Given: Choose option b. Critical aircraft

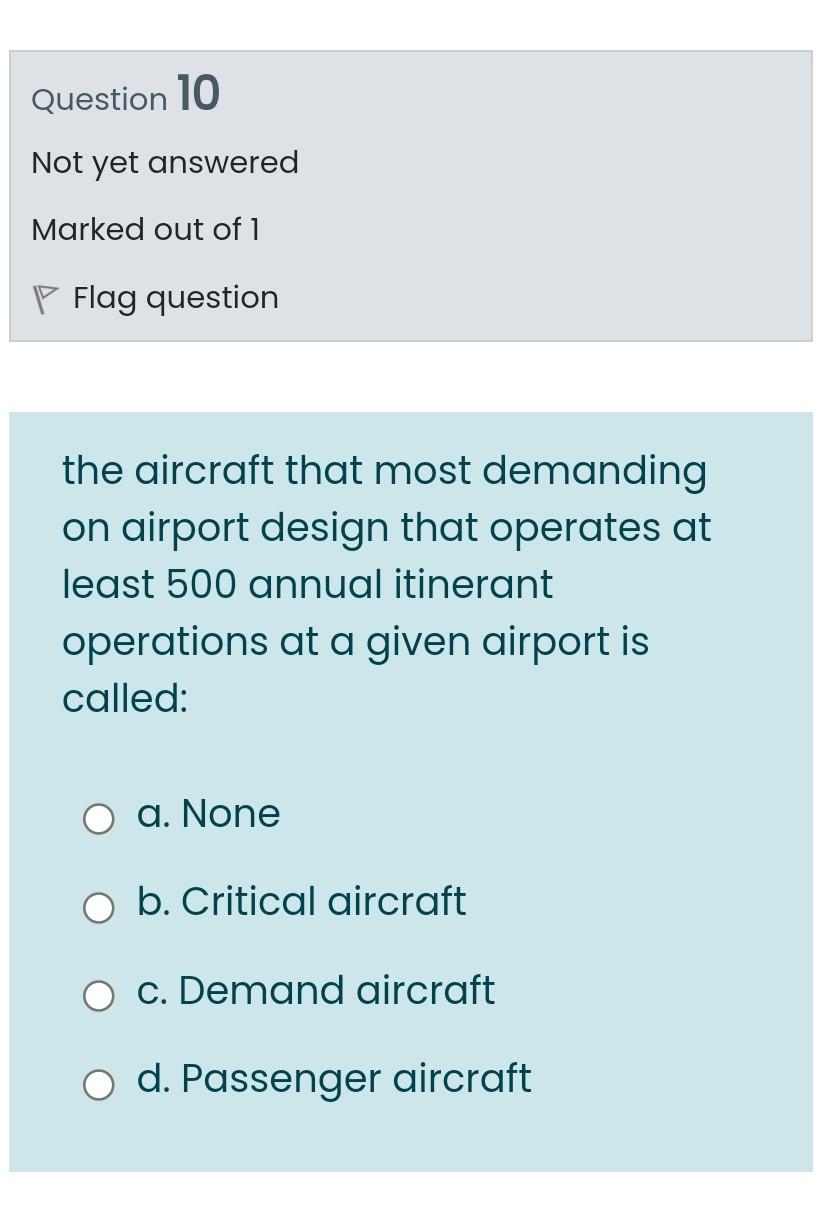Looking at the screenshot, I should coord(98,907).
